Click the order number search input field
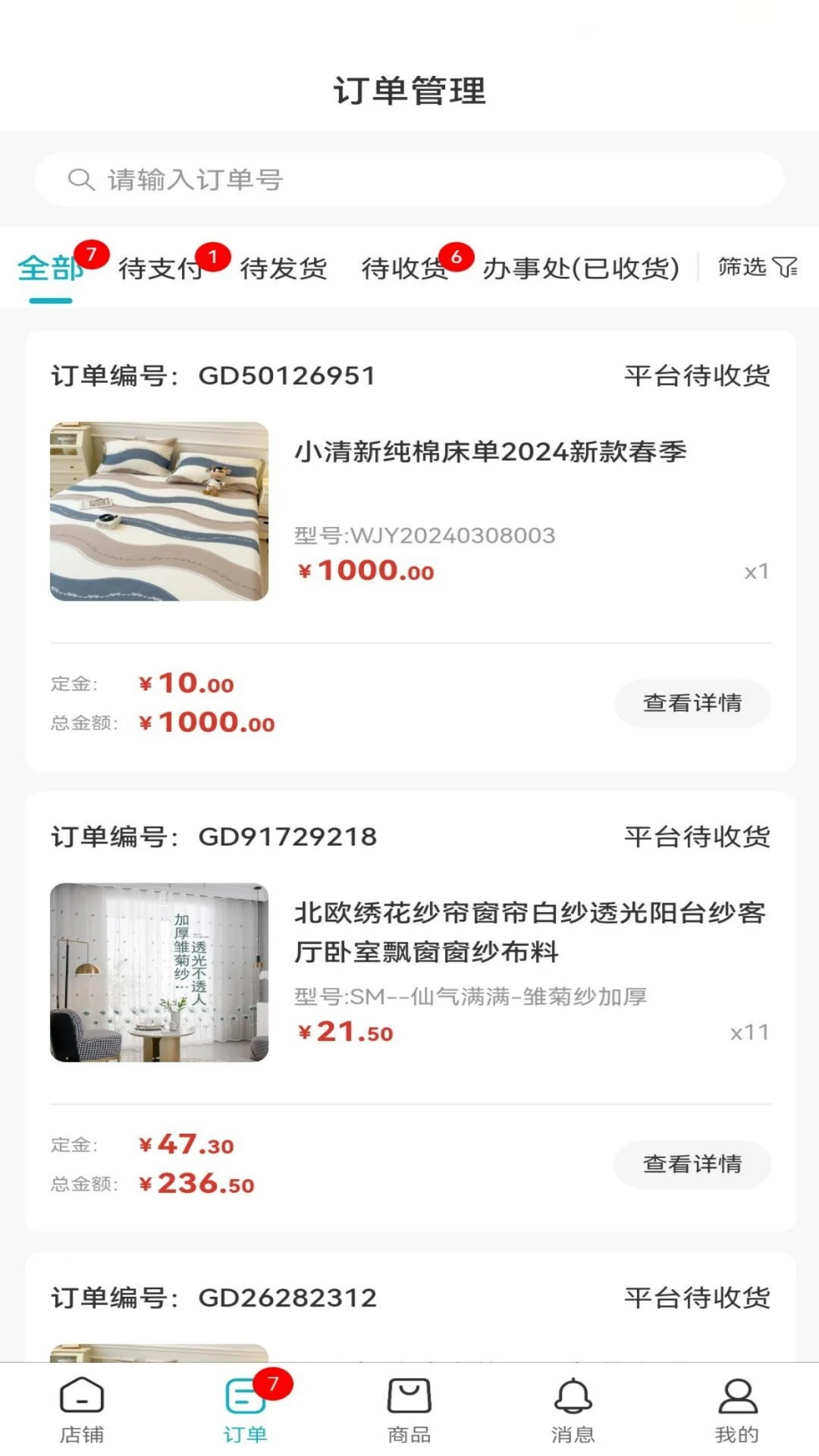Viewport: 819px width, 1456px height. tap(409, 179)
